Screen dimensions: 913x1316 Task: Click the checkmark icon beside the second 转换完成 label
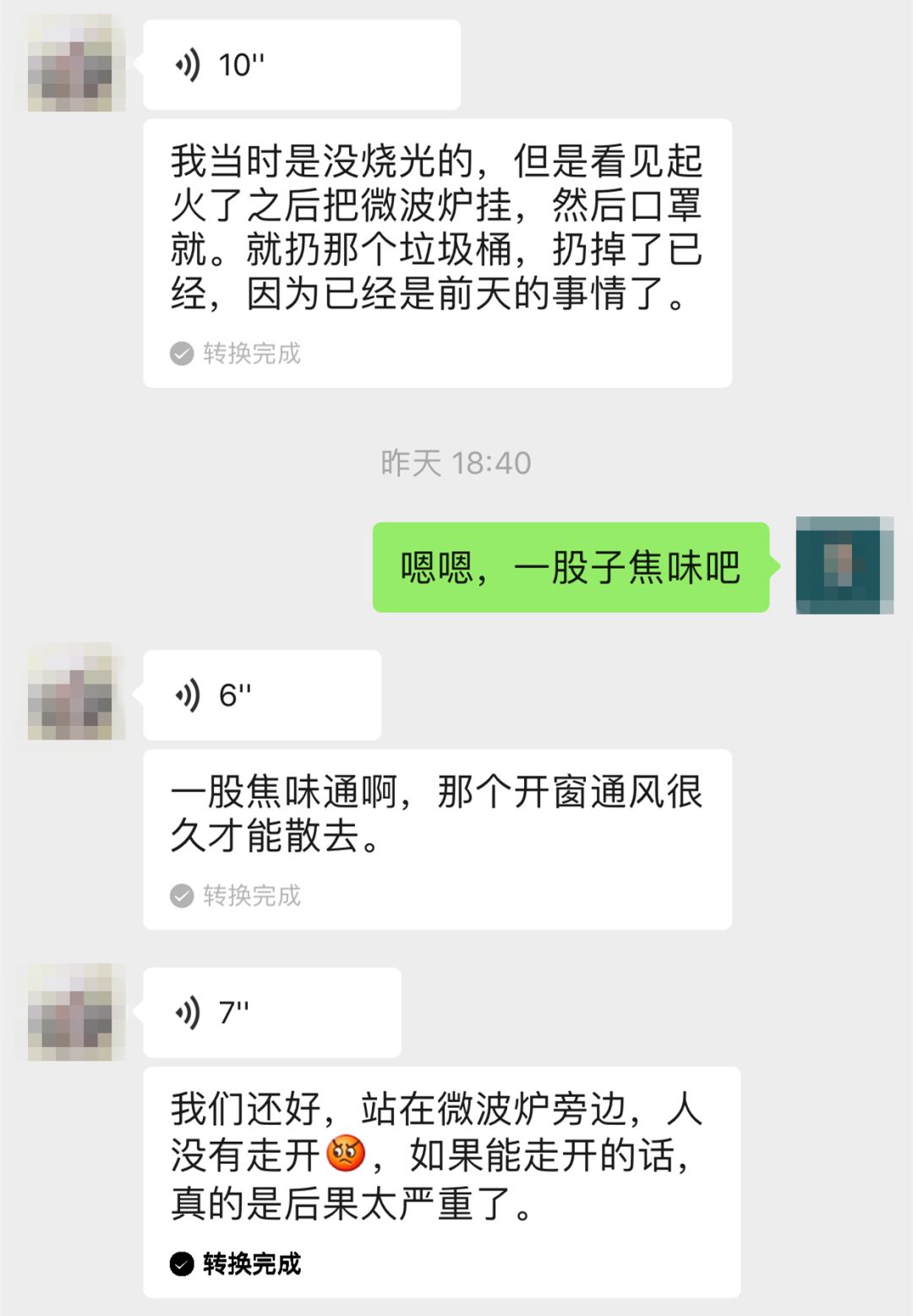coord(181,895)
